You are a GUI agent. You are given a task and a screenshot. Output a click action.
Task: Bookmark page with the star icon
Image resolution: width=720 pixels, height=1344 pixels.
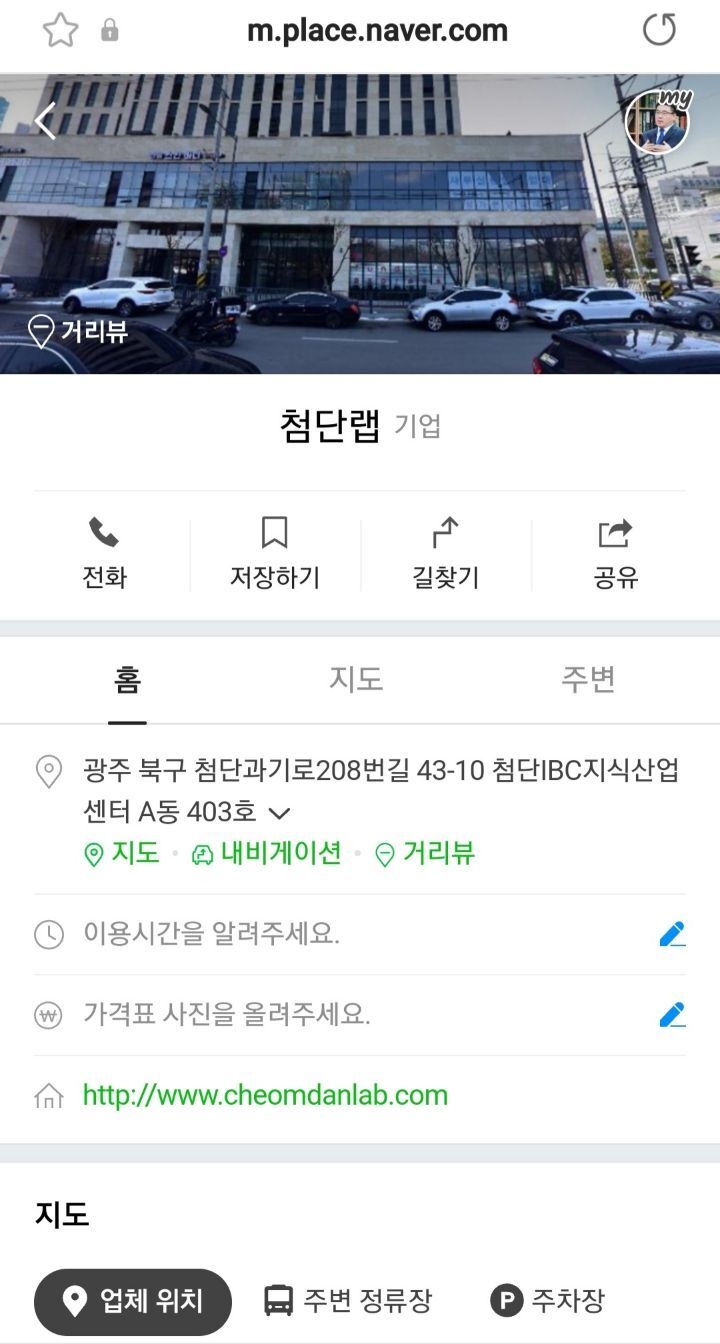60,31
